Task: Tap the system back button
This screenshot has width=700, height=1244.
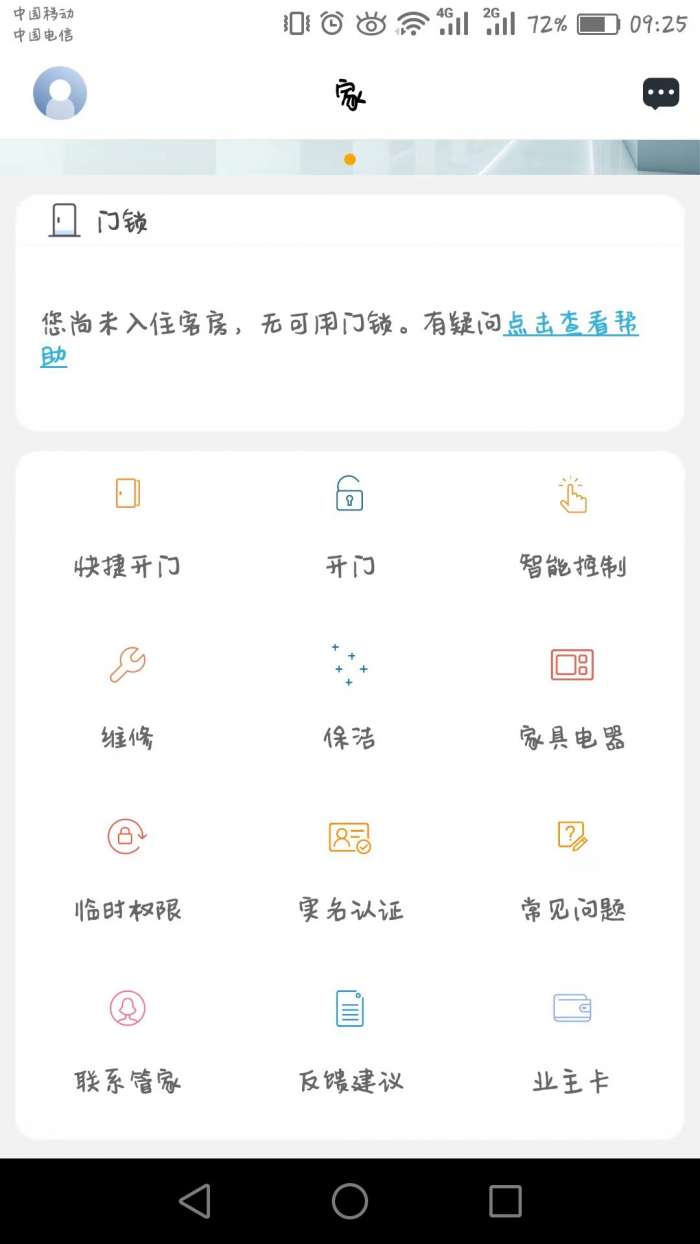Action: coord(195,1201)
